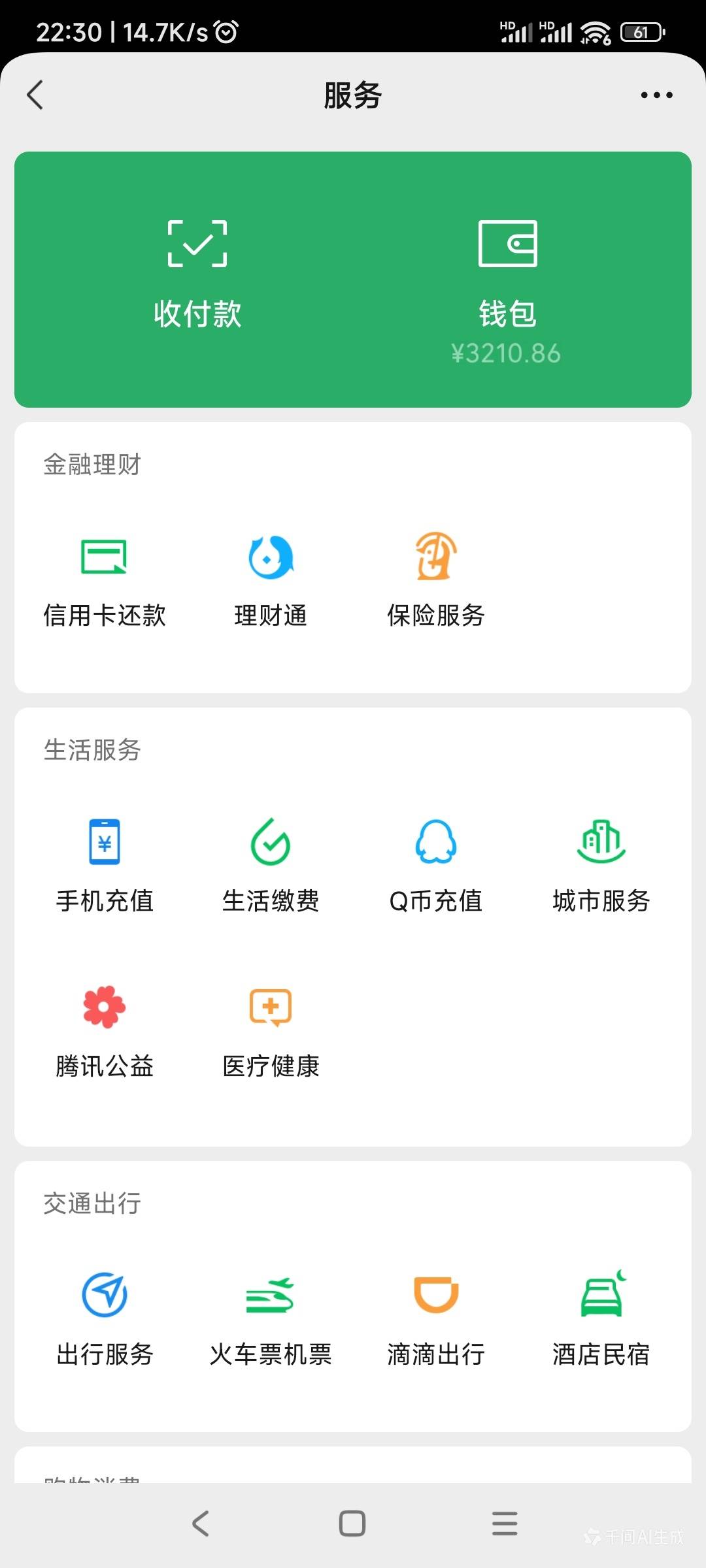This screenshot has width=706, height=1568.
Task: Open the three-dot overflow menu
Action: coord(656,95)
